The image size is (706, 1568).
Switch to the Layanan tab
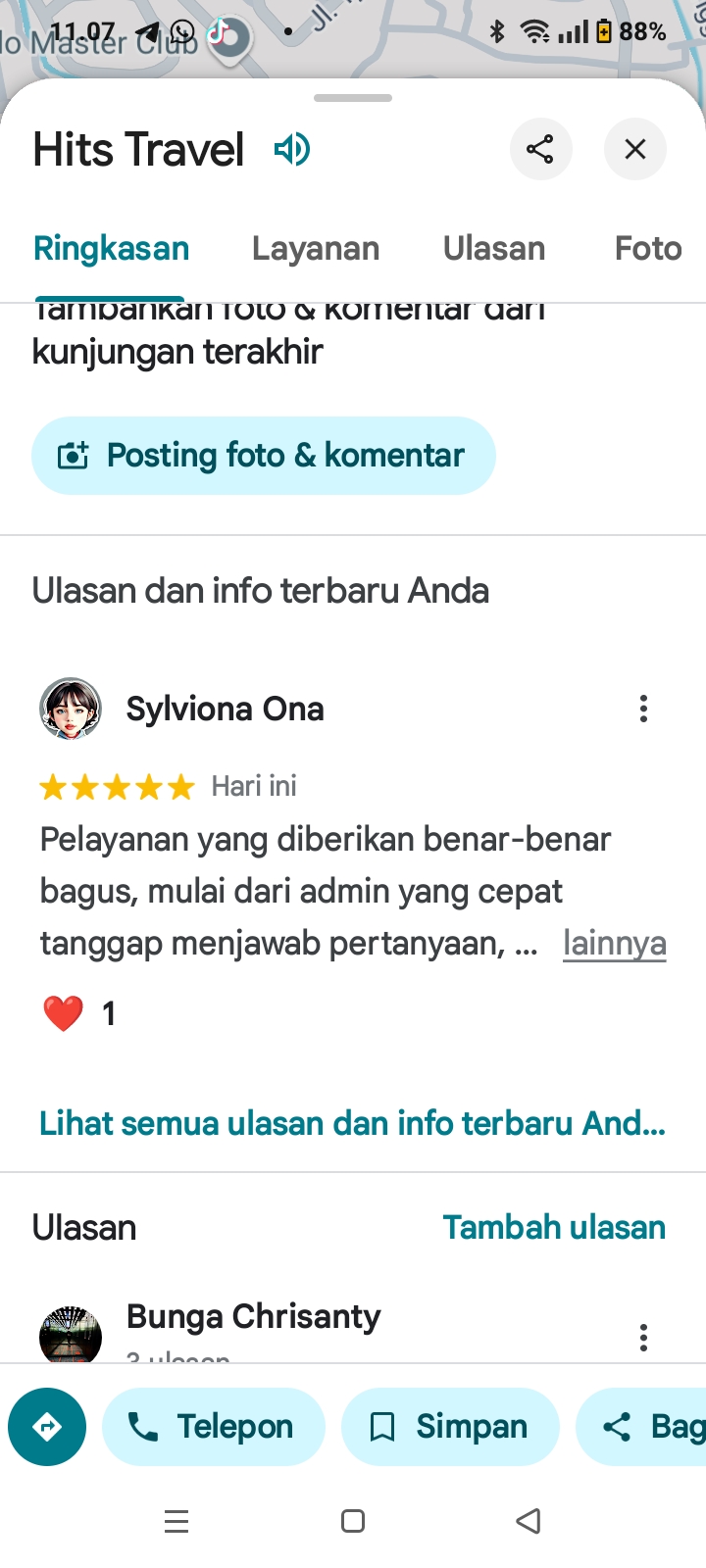[x=316, y=249]
